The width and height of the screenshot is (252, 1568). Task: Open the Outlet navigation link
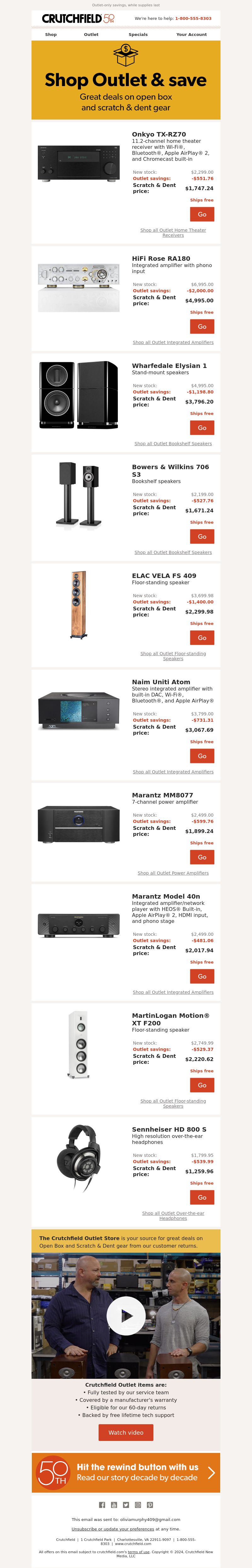[x=91, y=35]
